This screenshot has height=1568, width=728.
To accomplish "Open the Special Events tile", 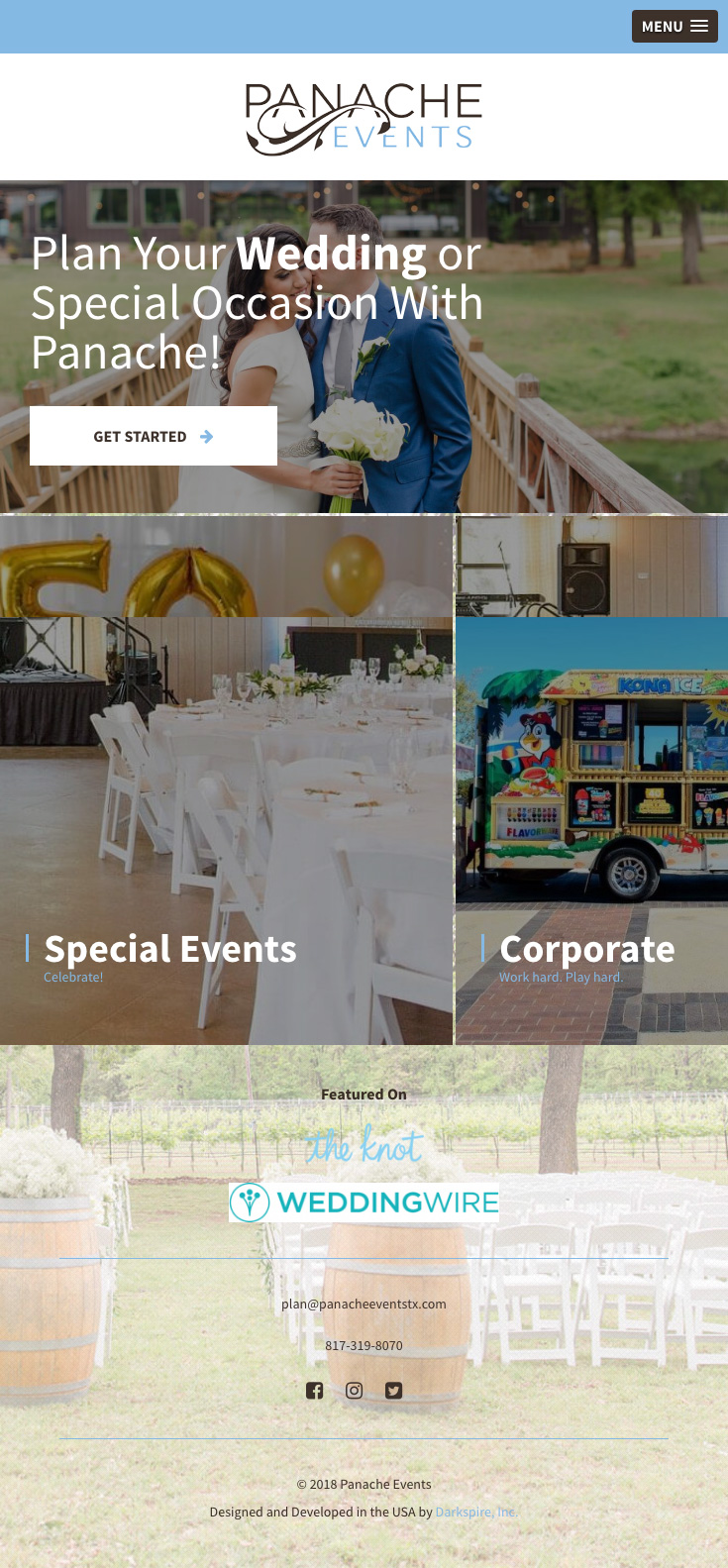I will pos(226,780).
